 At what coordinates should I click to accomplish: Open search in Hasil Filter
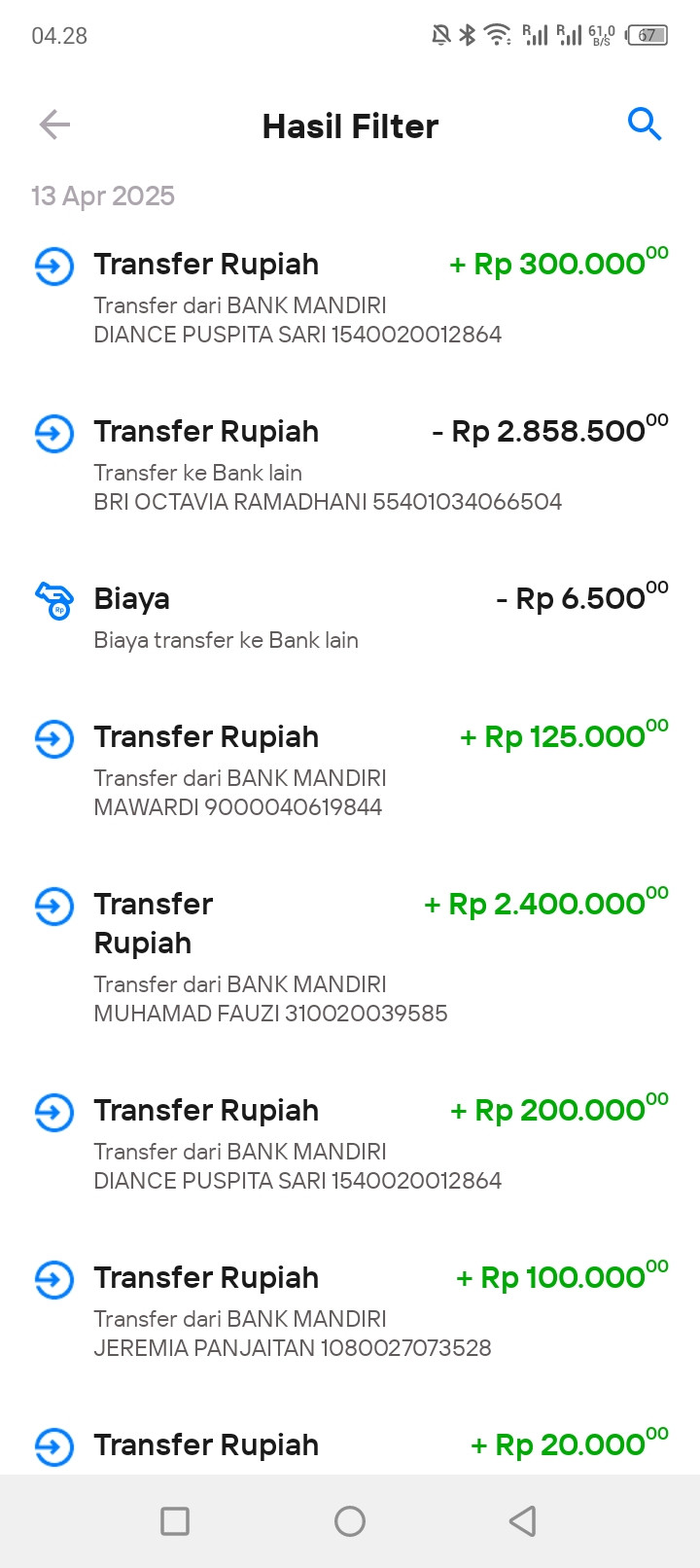pos(644,125)
